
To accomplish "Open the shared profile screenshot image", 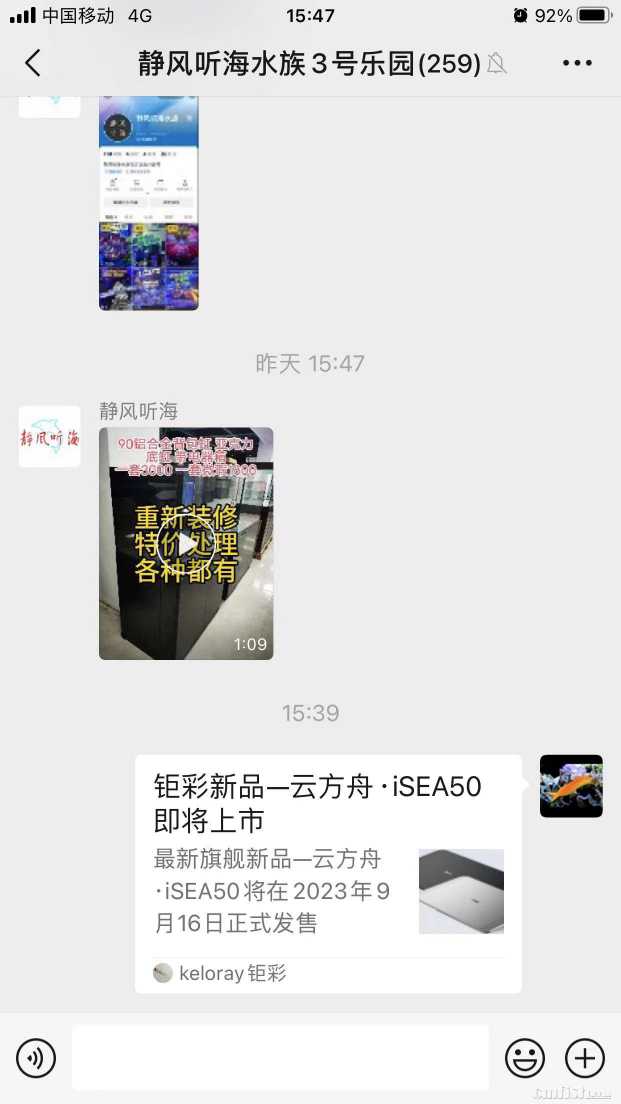I will [x=148, y=203].
